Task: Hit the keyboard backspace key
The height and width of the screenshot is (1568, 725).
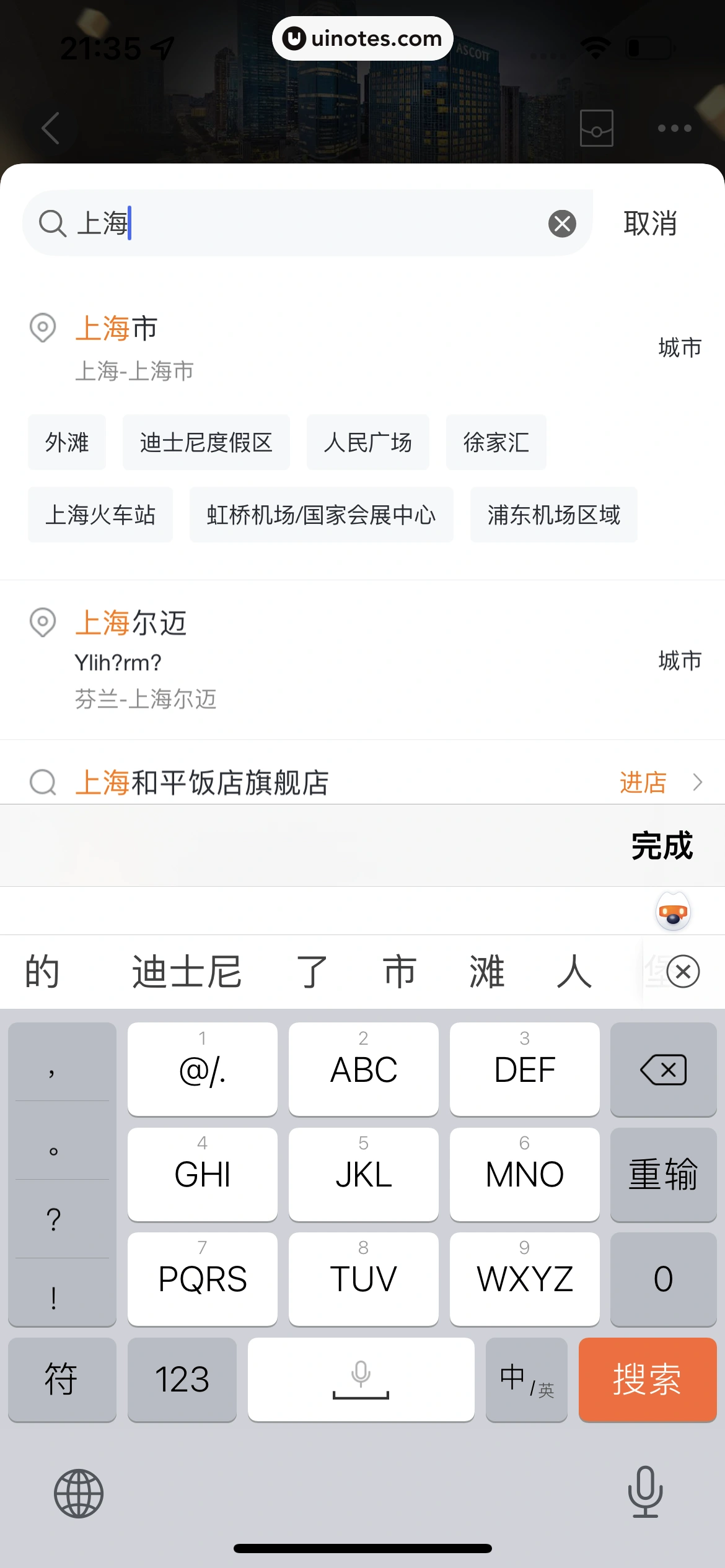Action: 663,1069
